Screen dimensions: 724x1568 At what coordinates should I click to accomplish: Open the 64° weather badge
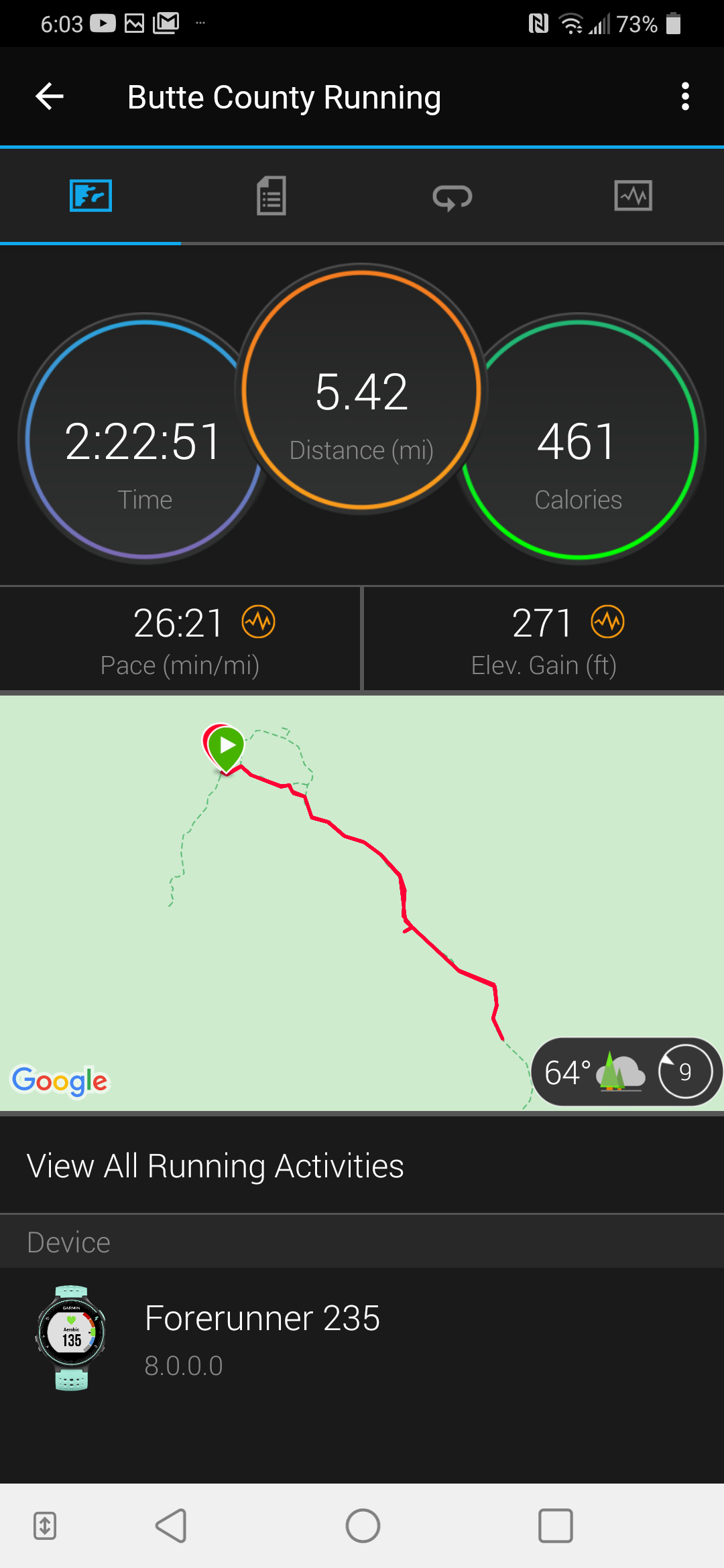(625, 1072)
